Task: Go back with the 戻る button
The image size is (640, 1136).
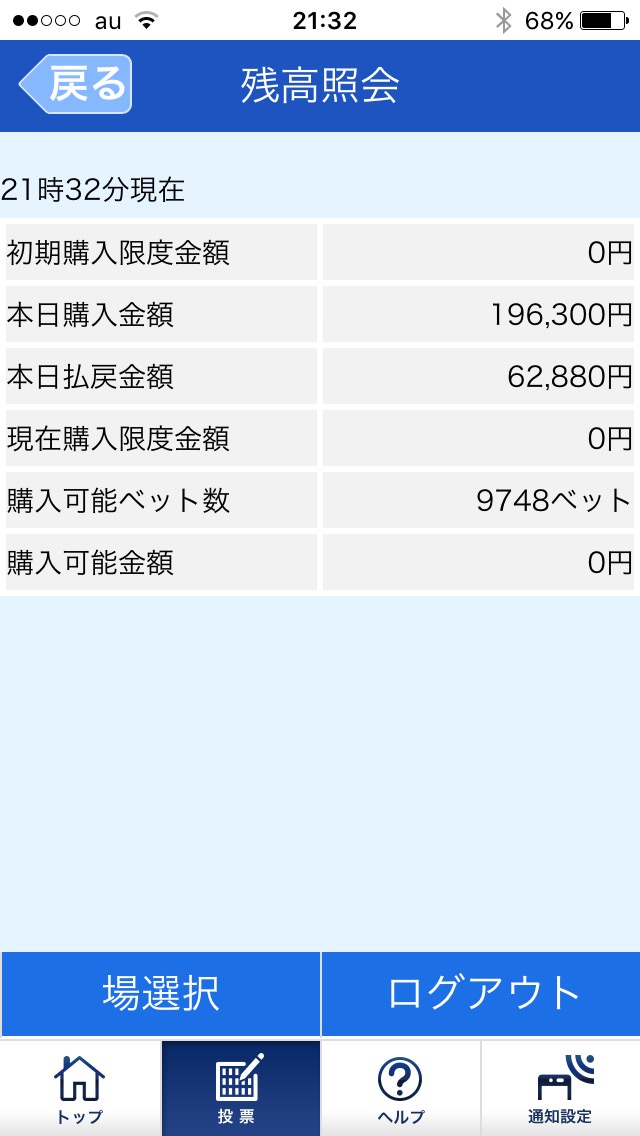Action: [75, 84]
